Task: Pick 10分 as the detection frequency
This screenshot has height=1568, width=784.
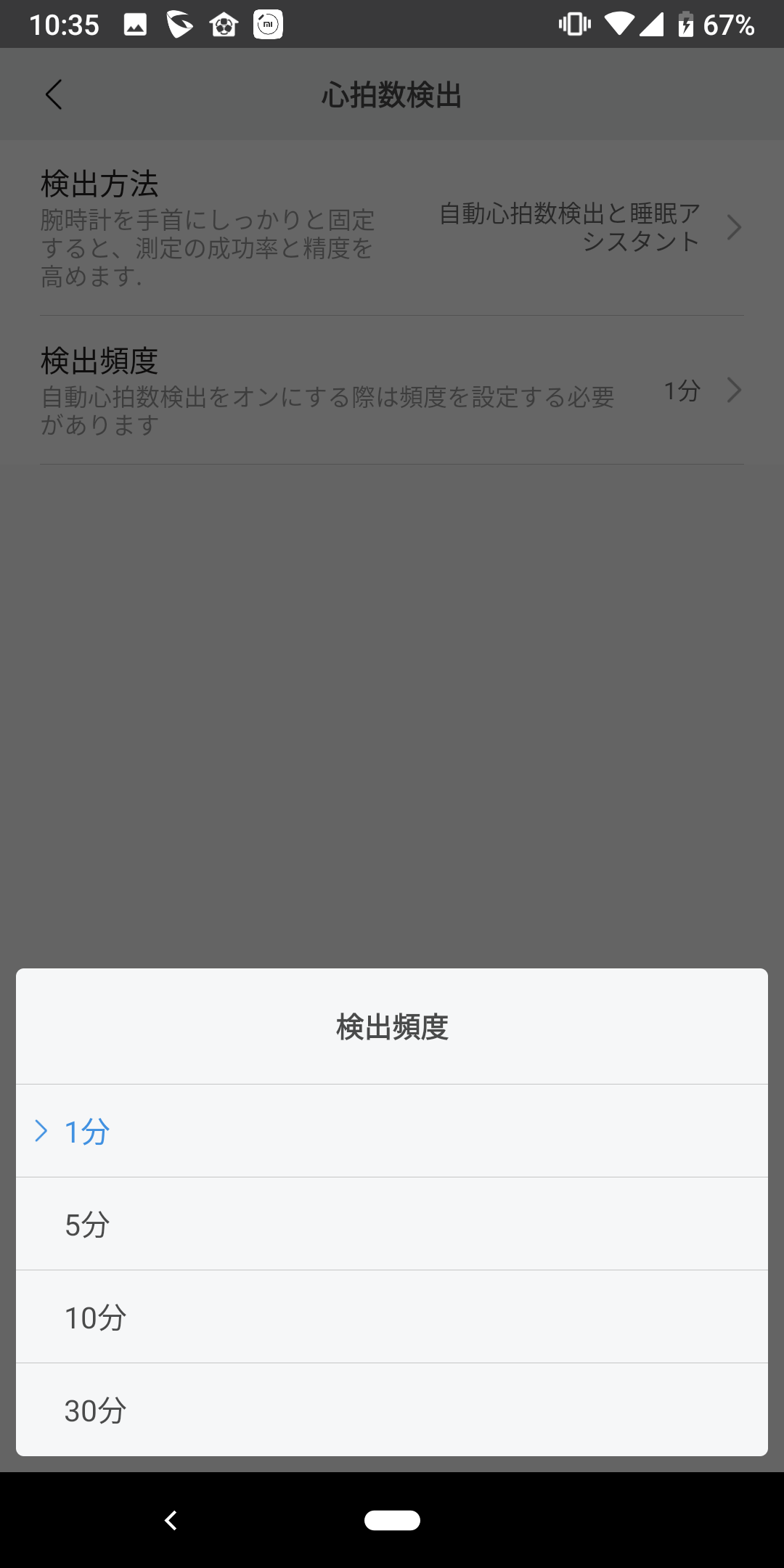Action: click(392, 1317)
